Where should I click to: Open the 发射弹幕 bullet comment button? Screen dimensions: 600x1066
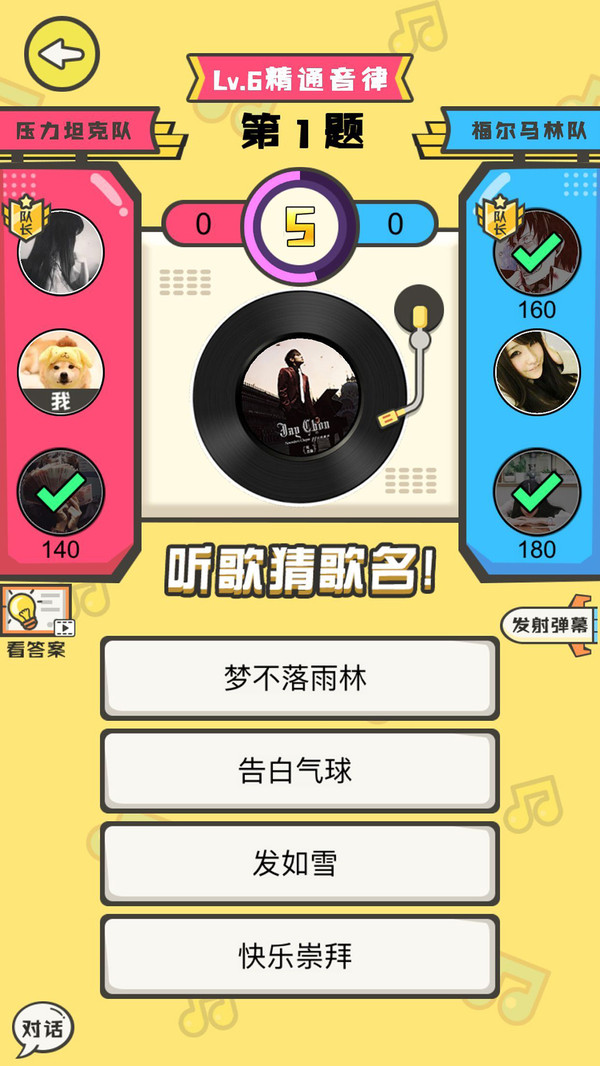pyautogui.click(x=549, y=626)
